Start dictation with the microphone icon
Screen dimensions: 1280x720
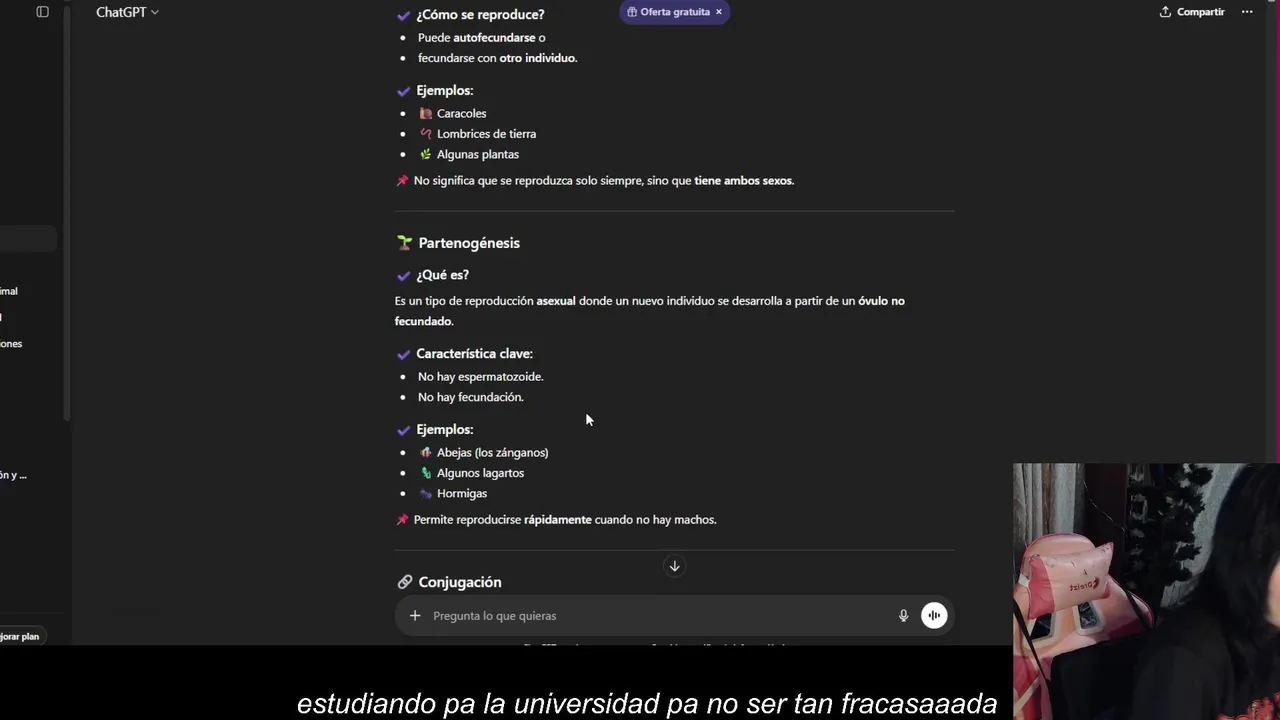903,616
